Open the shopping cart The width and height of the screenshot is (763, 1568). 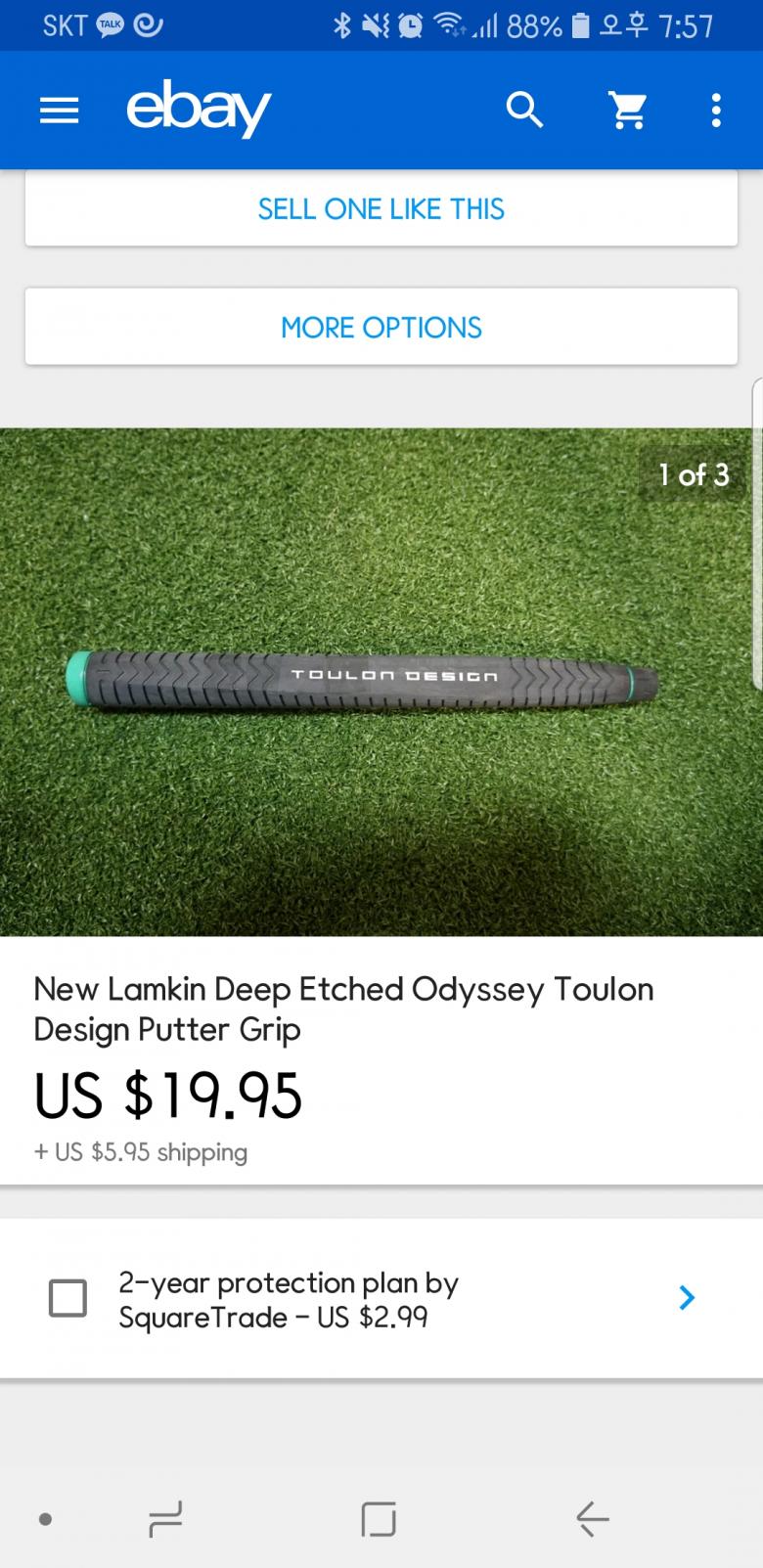pyautogui.click(x=628, y=111)
